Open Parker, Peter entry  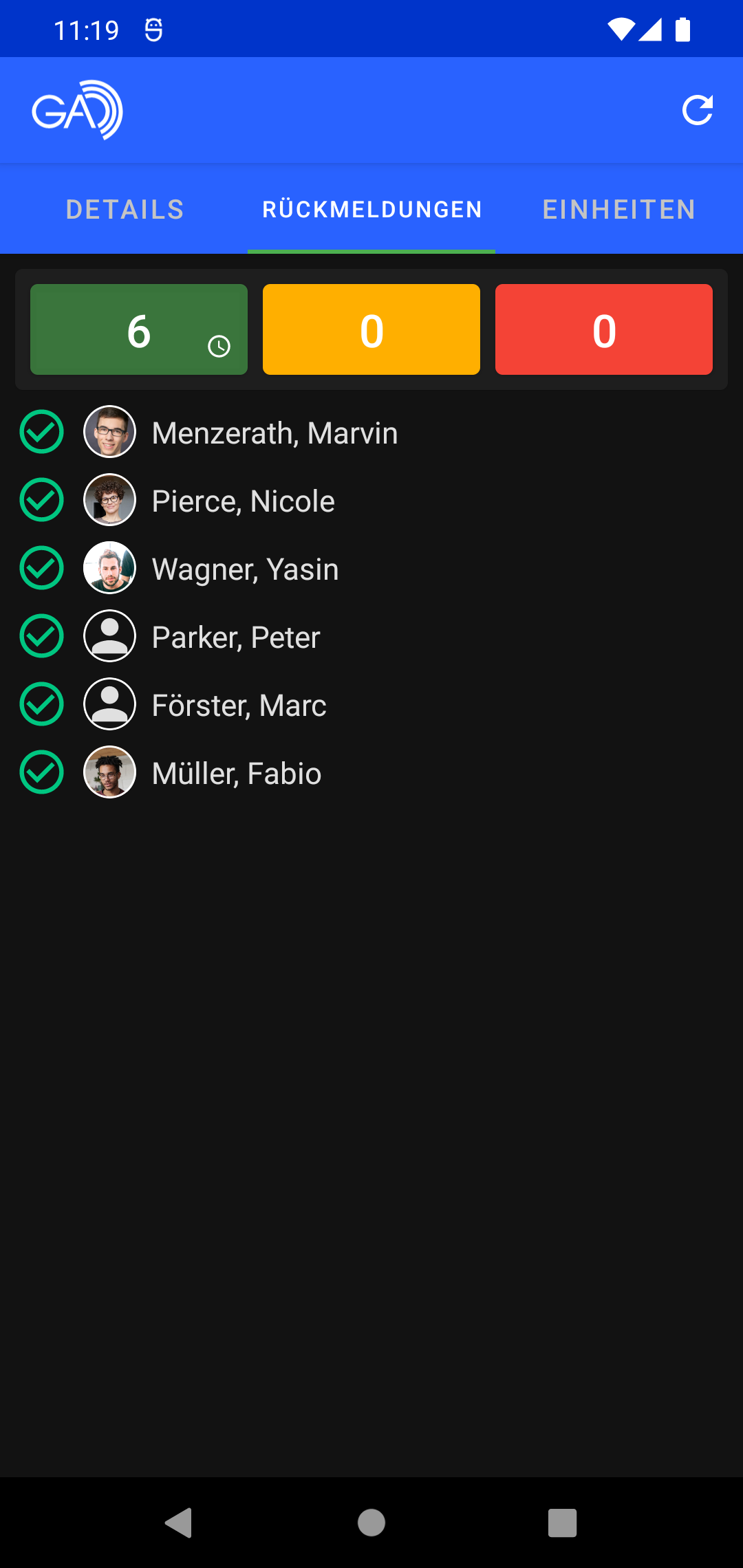pos(235,637)
